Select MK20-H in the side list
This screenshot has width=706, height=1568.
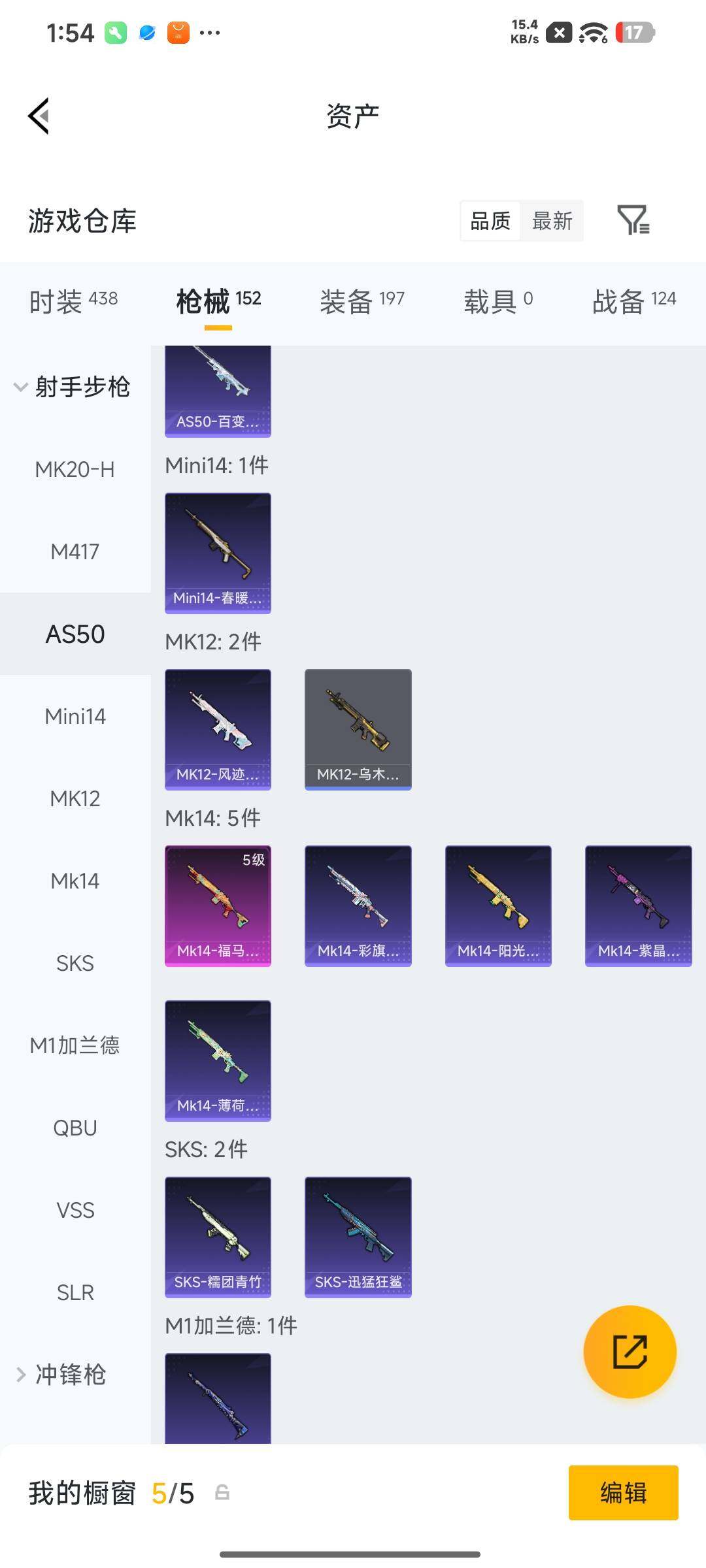tap(75, 469)
